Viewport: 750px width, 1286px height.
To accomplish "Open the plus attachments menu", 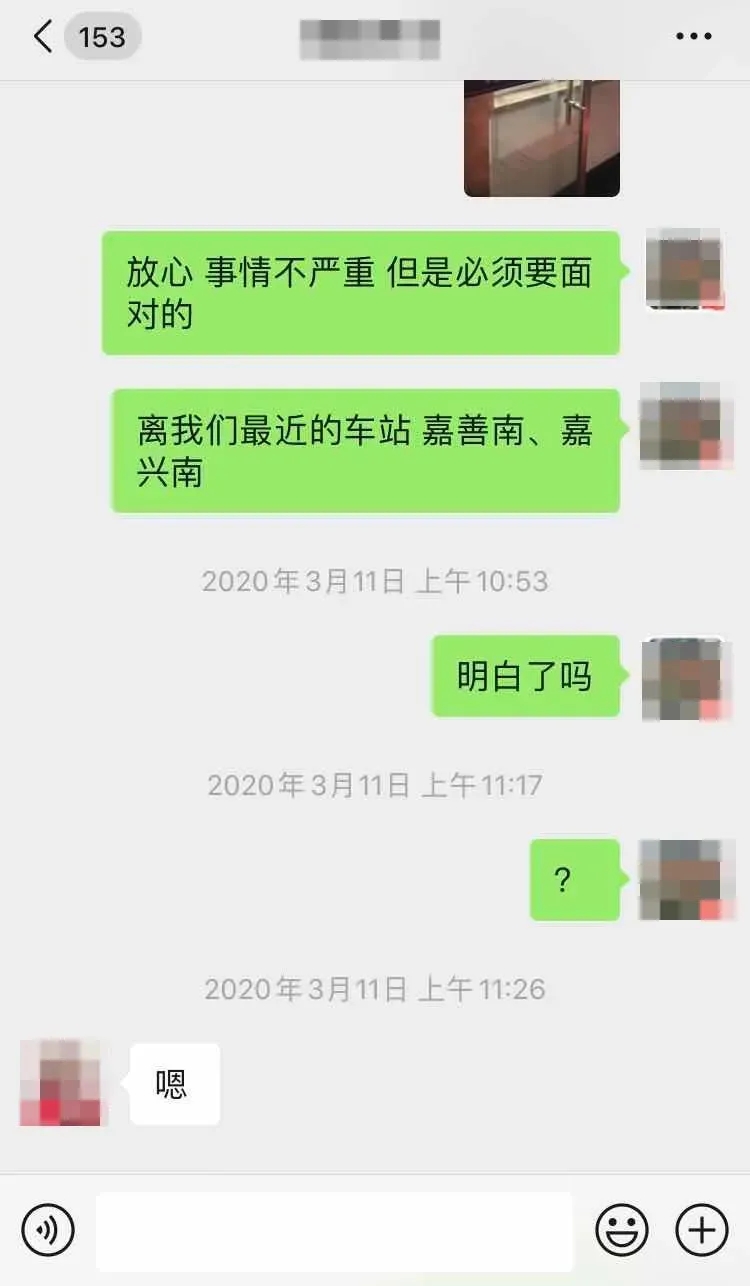I will (x=702, y=1229).
